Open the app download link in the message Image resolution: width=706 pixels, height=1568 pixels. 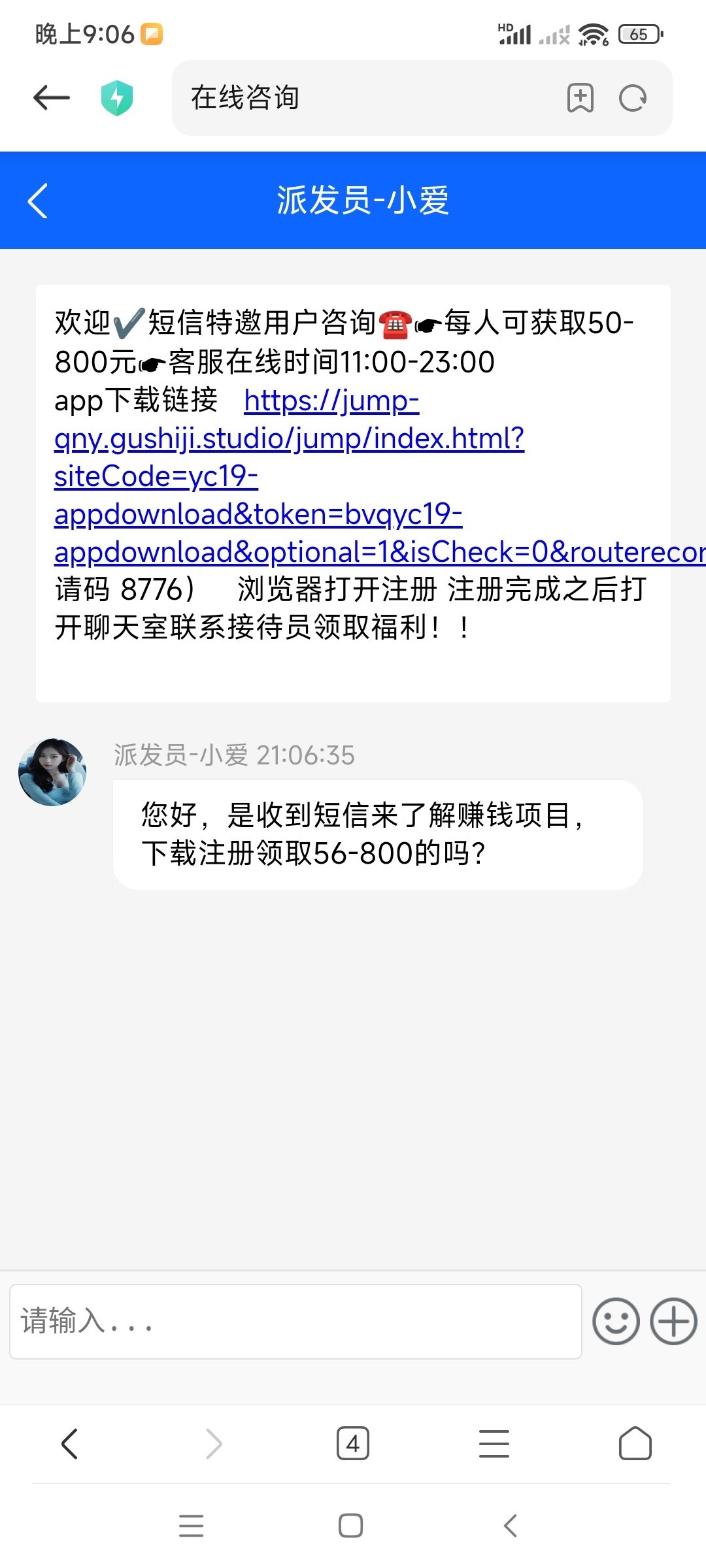(x=289, y=476)
